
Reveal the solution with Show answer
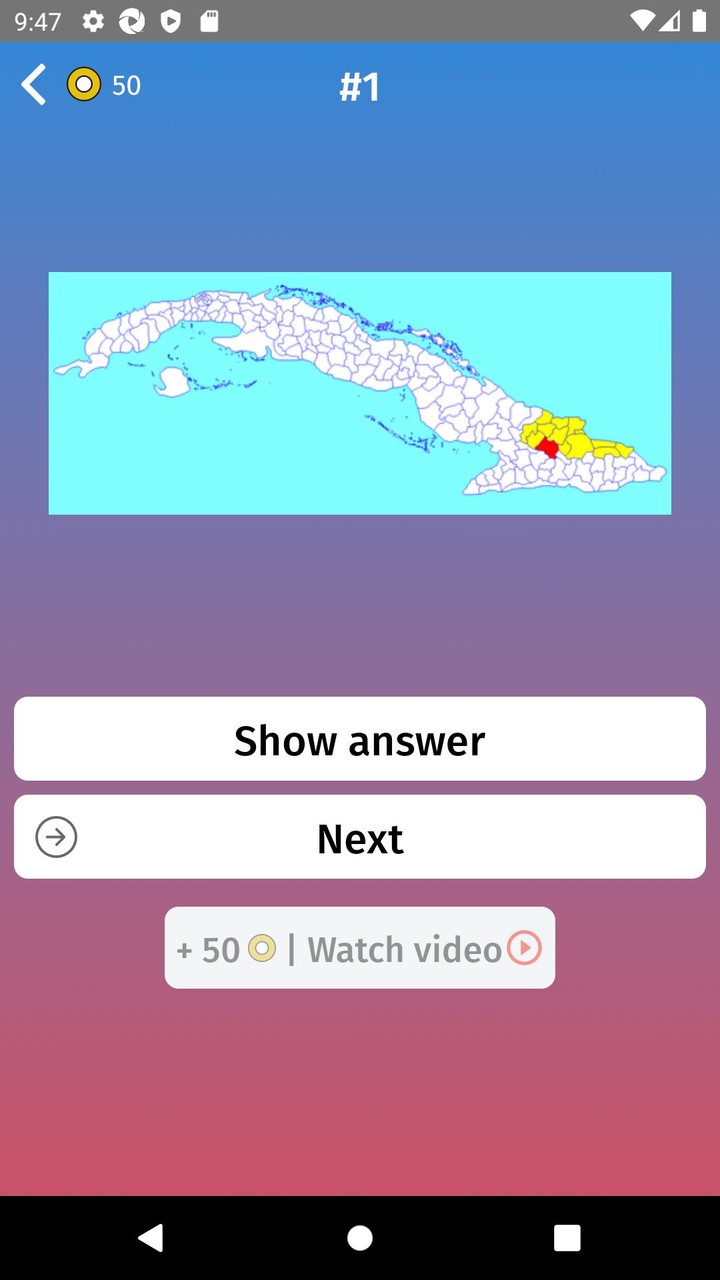(360, 740)
